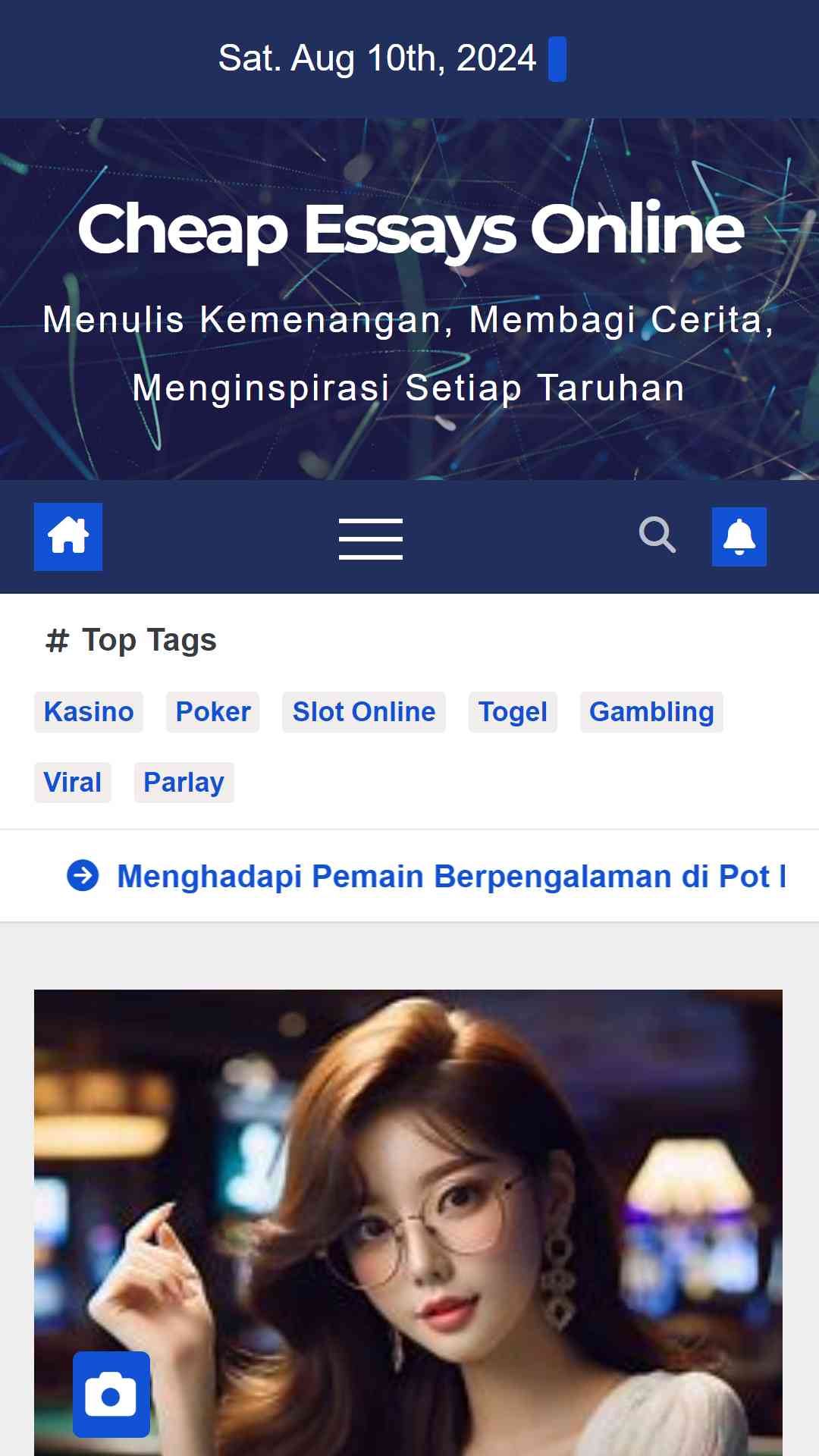Open the search magnifier
819x1456 pixels.
coord(657,535)
